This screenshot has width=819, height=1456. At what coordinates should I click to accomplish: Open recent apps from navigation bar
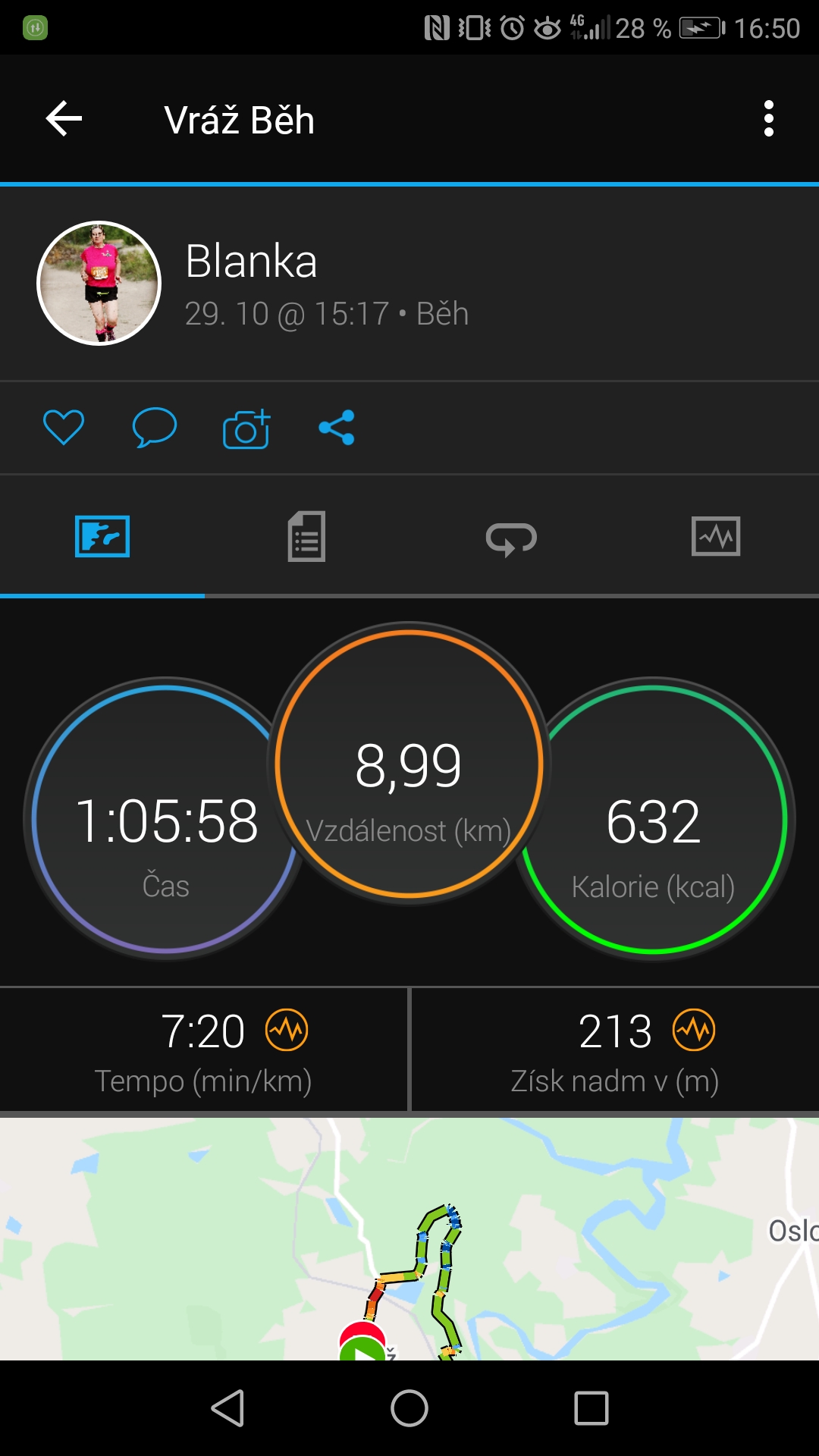591,1408
